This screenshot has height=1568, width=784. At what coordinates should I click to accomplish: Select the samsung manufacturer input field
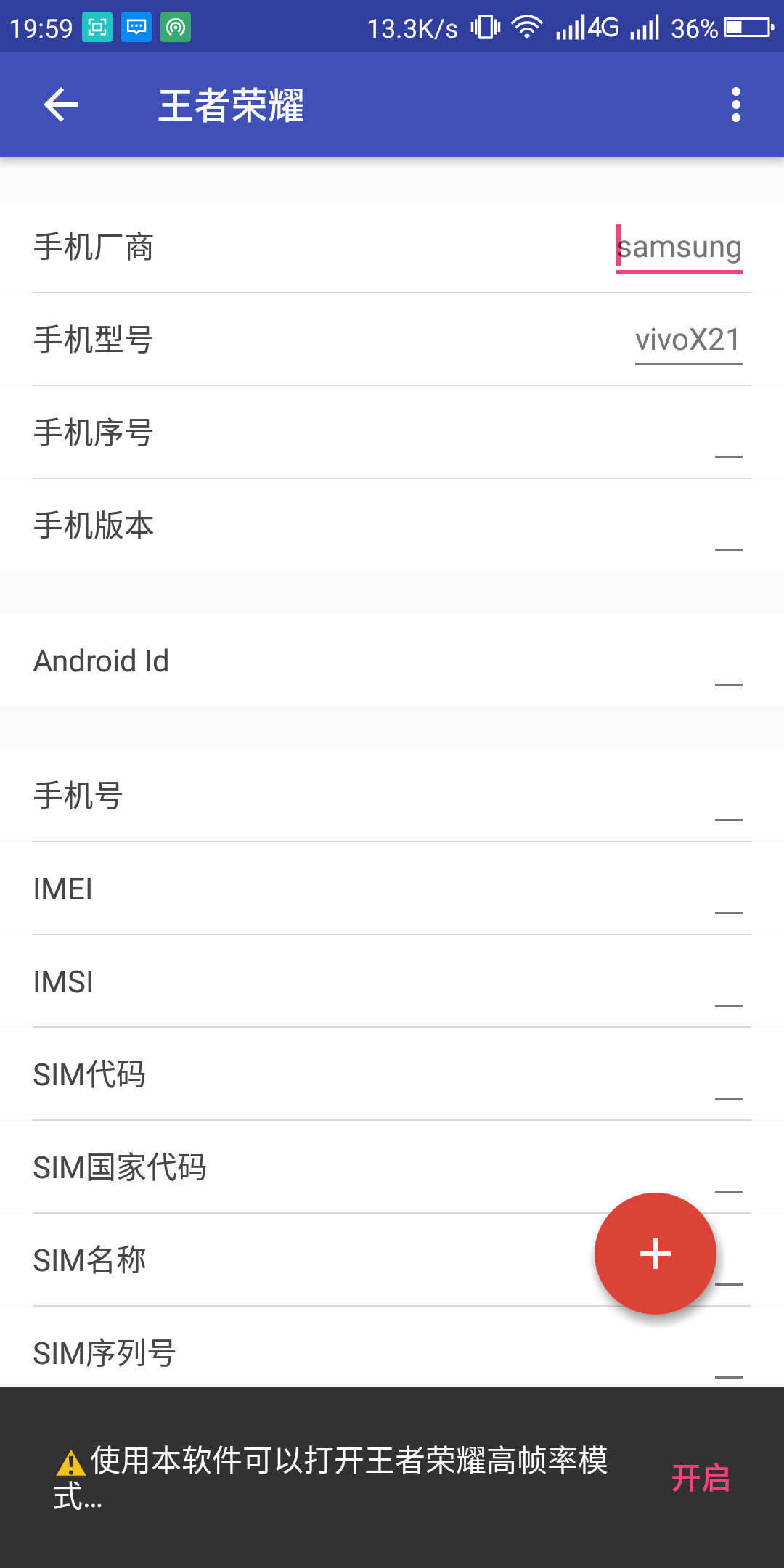point(678,247)
